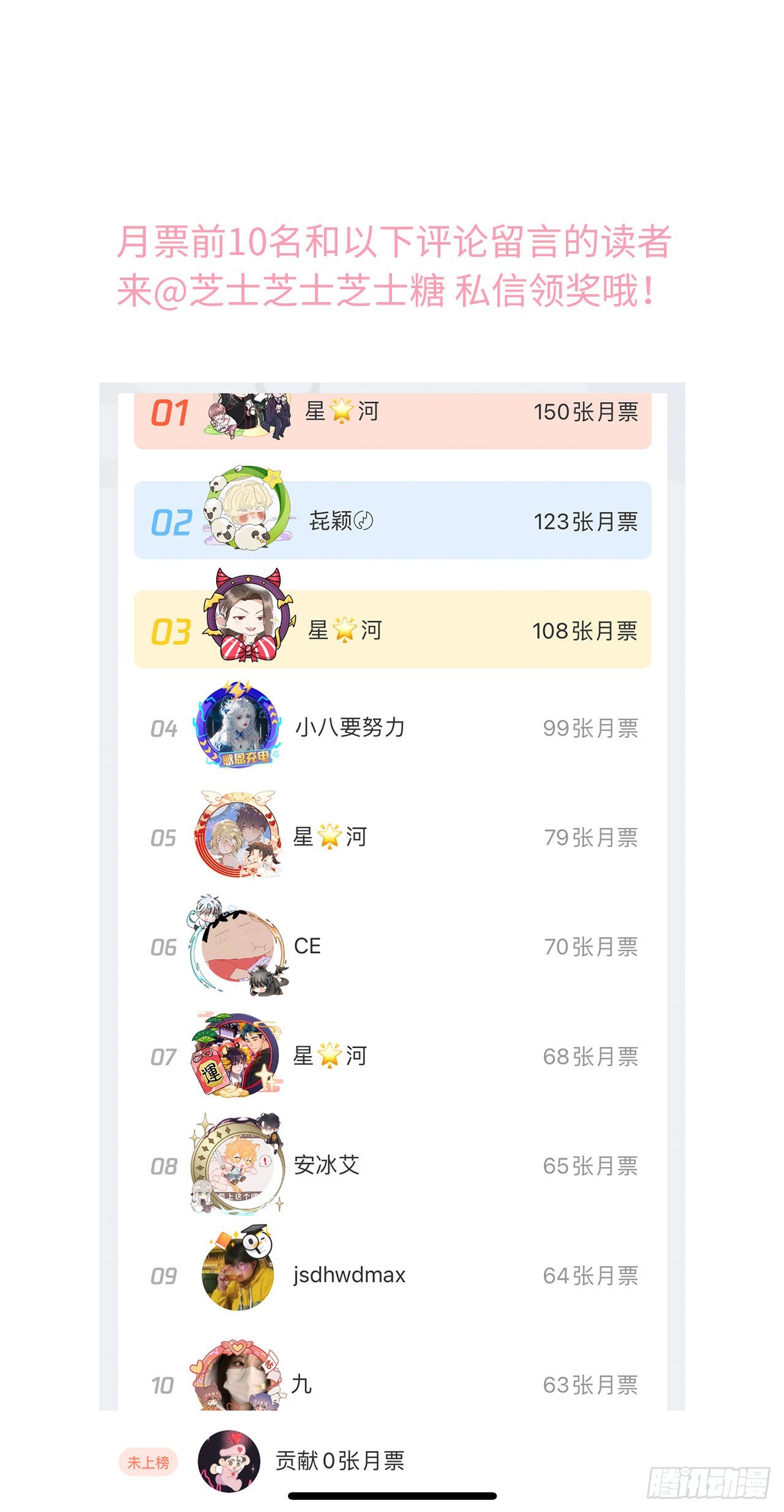The image size is (784, 1512).
Task: Open your own avatar next to 未上榜
Action: pos(228,1462)
